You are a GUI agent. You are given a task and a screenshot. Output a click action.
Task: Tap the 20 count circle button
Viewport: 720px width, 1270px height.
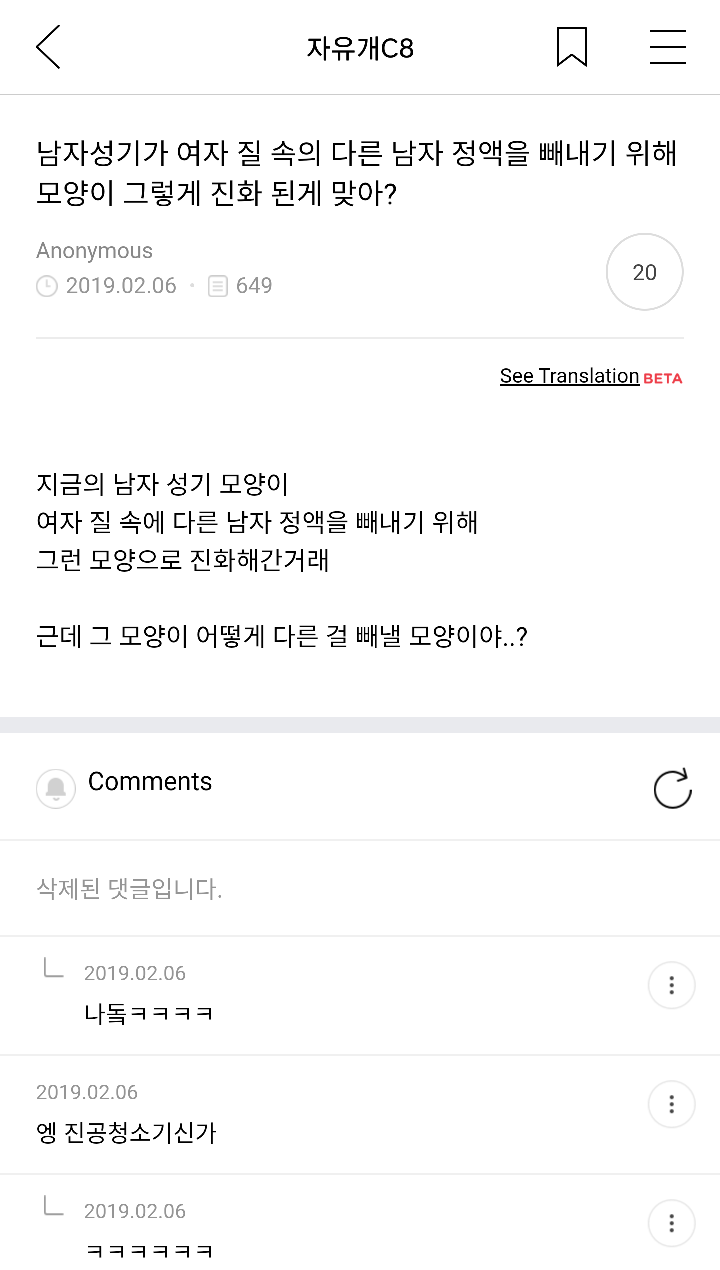pos(645,272)
